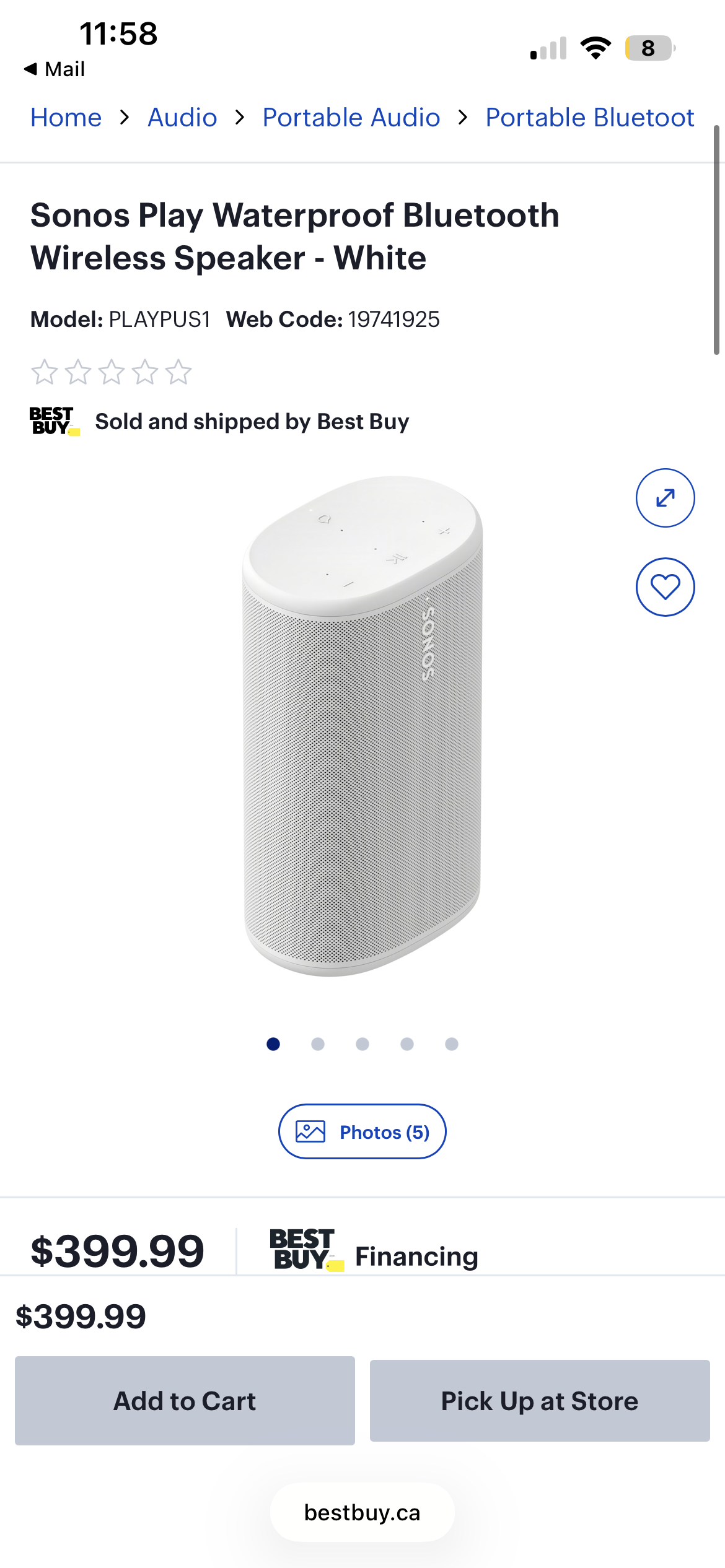Tap the Sonos speaker product image

tap(362, 725)
